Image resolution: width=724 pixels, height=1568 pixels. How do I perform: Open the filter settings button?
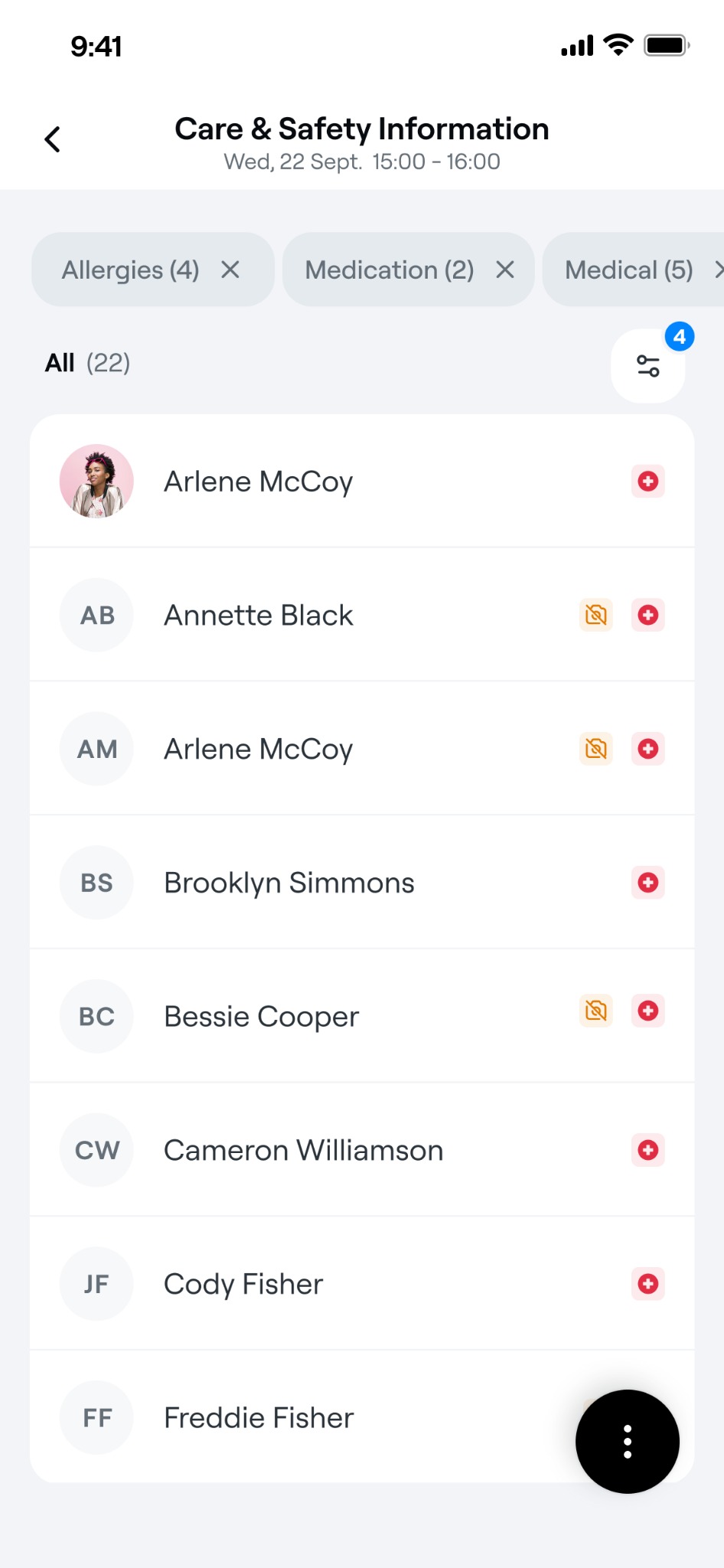[x=648, y=366]
